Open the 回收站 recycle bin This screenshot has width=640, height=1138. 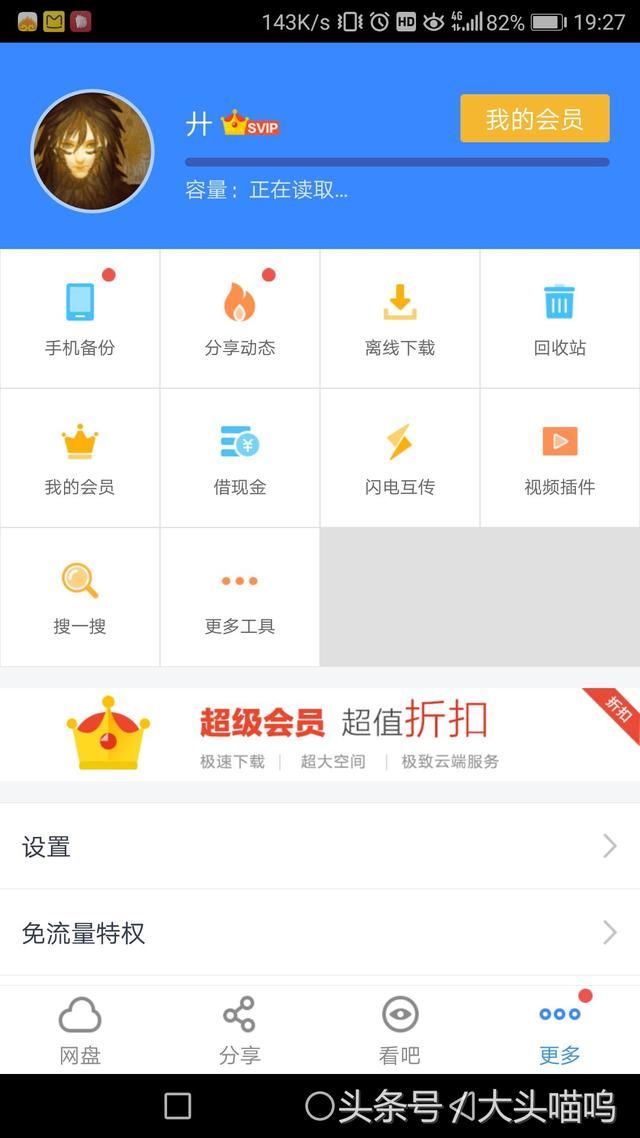pos(559,319)
